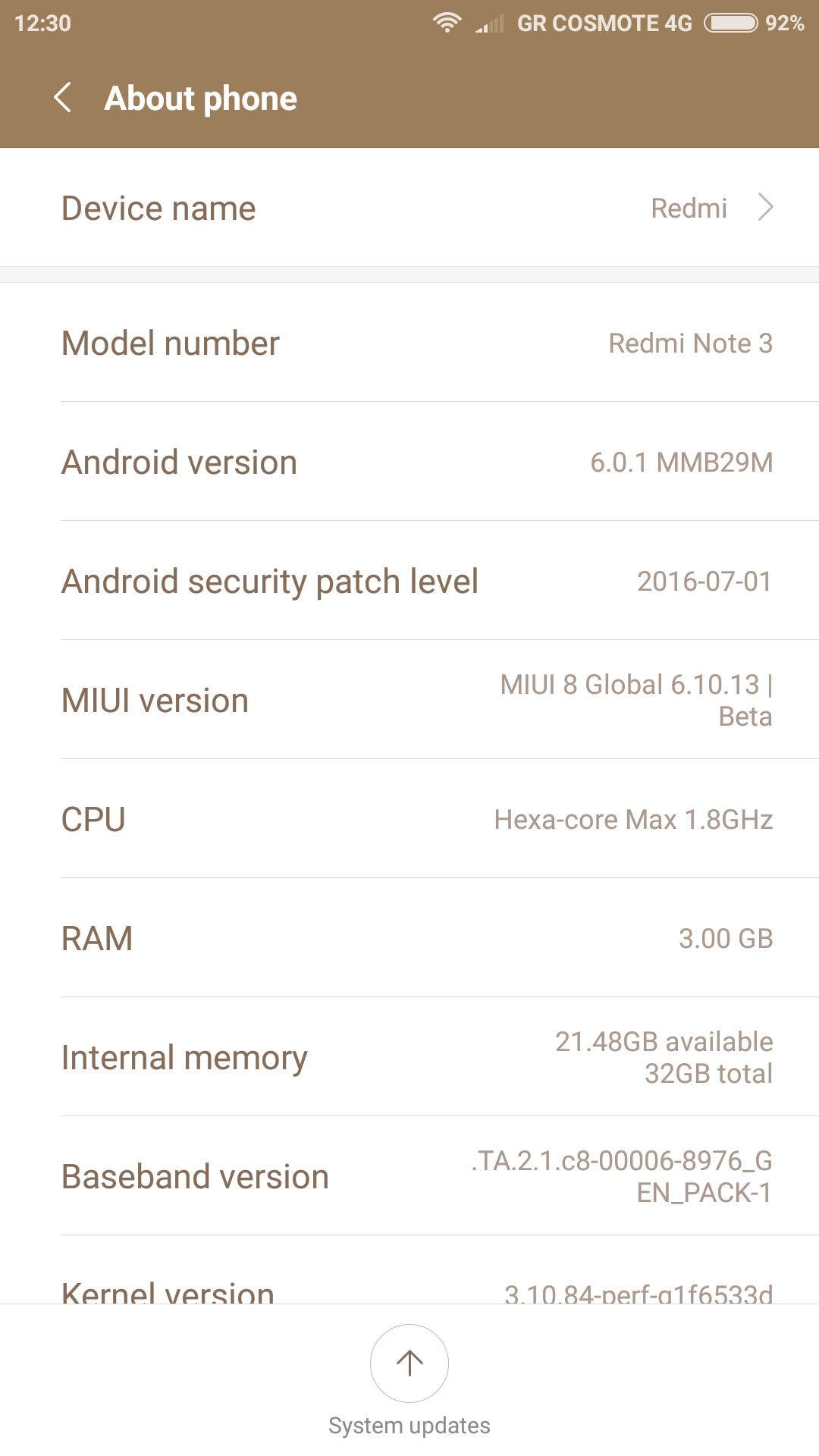This screenshot has height=1456, width=819.
Task: Select the RAM row
Action: coord(409,938)
